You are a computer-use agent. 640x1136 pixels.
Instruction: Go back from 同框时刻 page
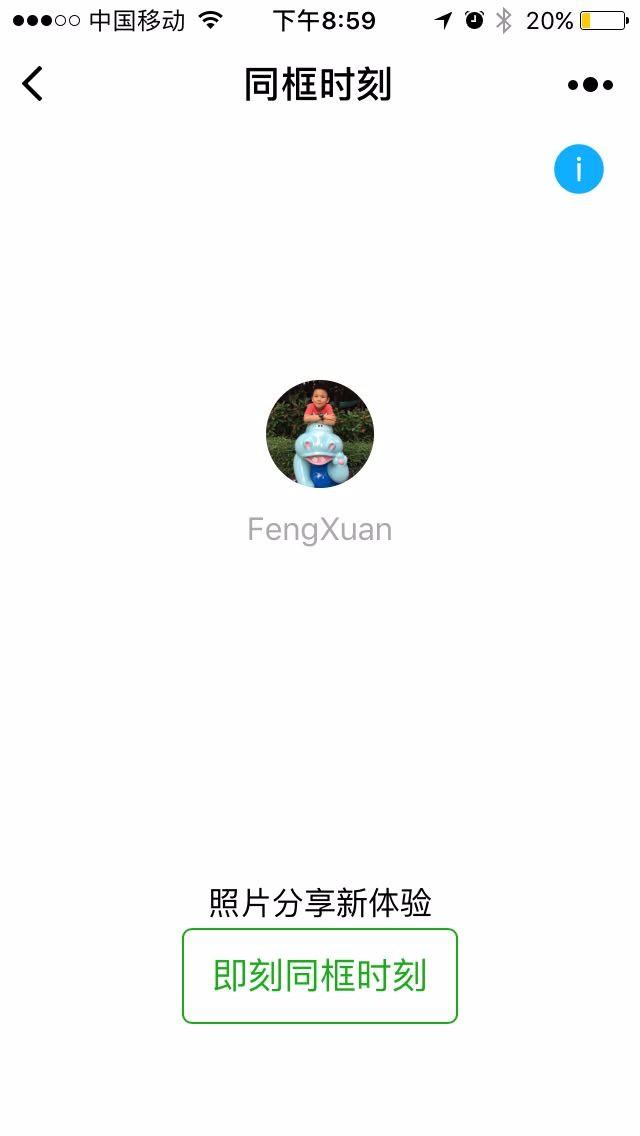[33, 84]
